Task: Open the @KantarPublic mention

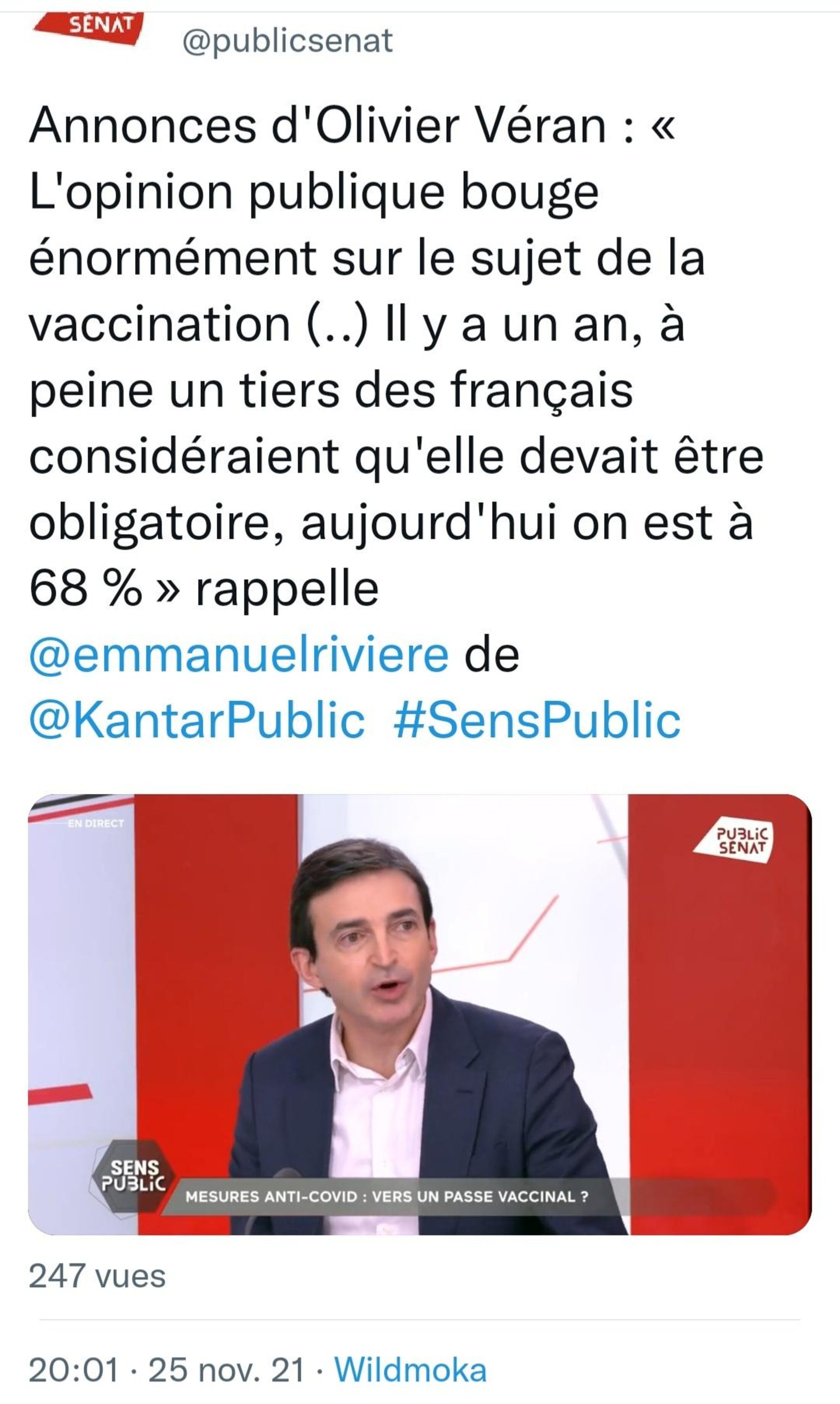Action: (197, 721)
